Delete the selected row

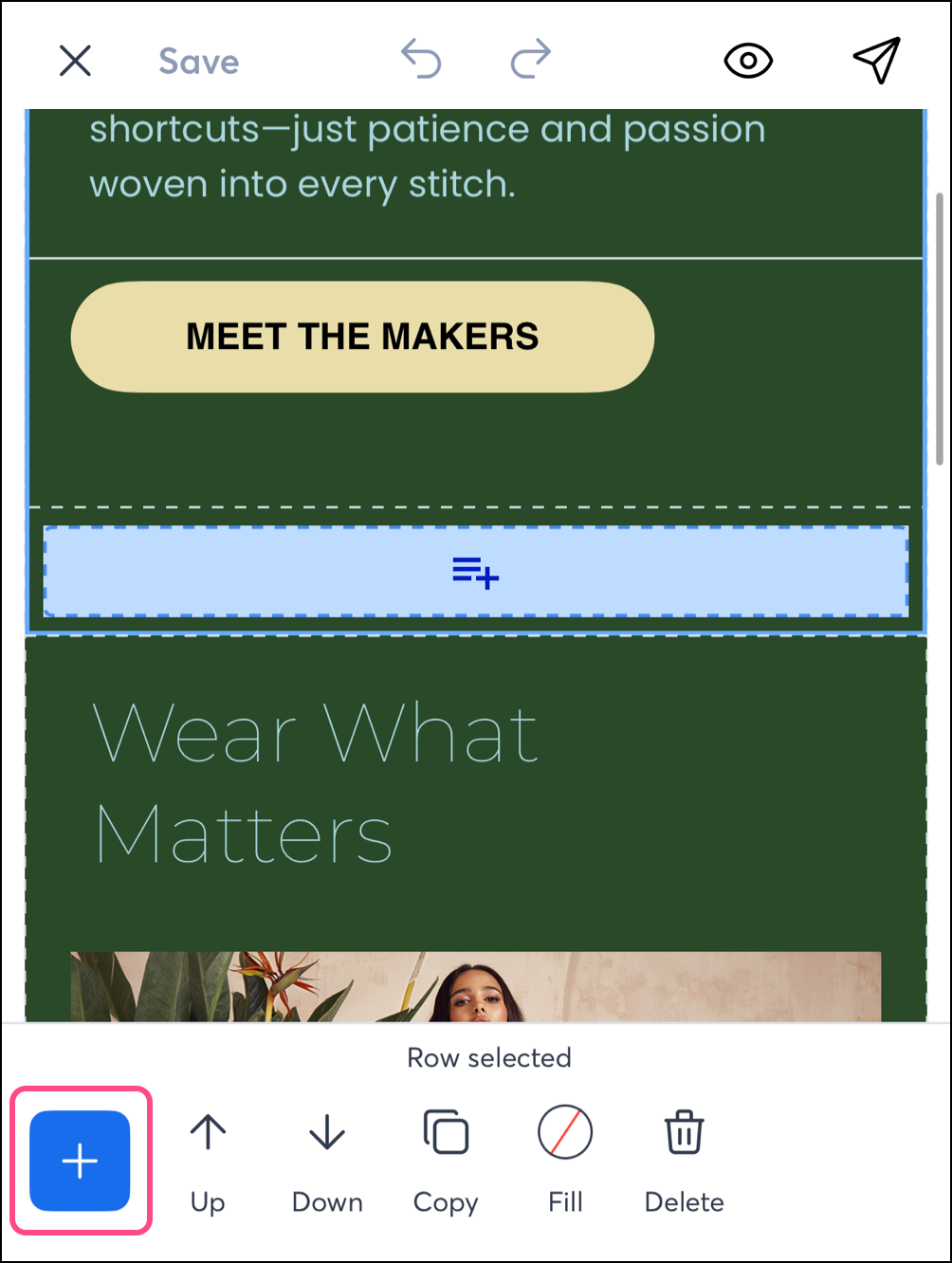[x=684, y=1161]
